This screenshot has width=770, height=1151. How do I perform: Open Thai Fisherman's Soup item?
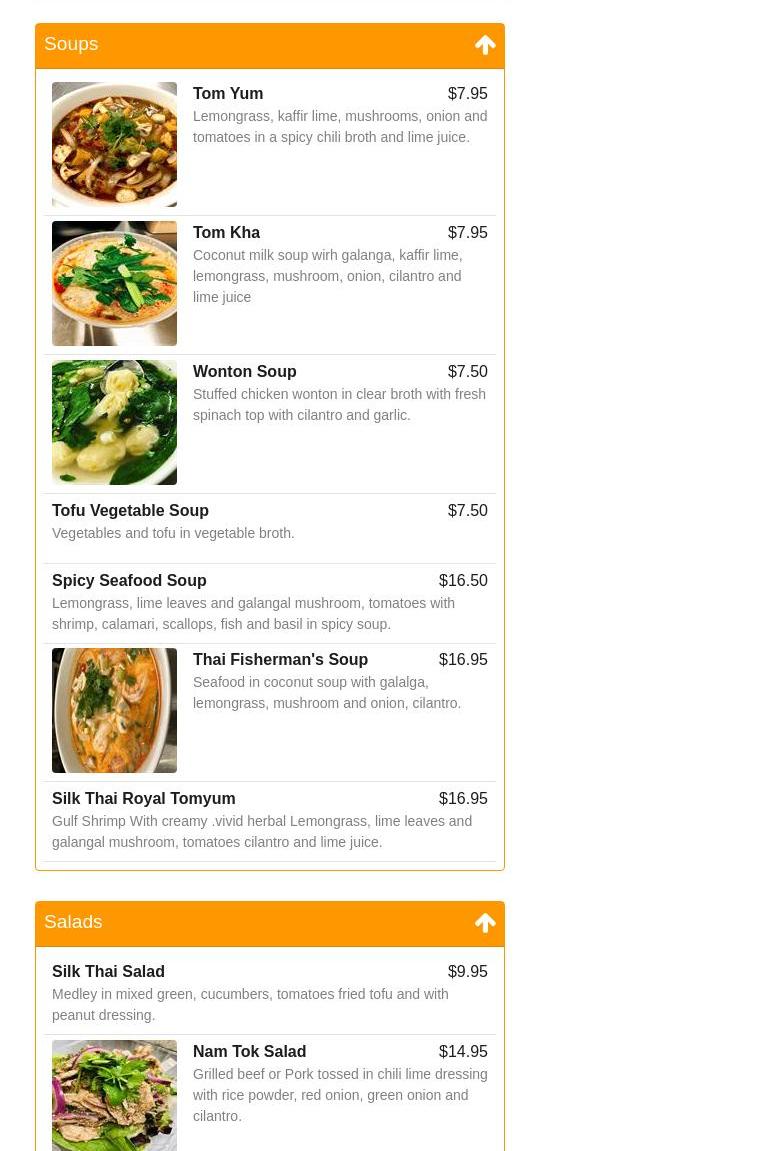pyautogui.click(x=280, y=660)
